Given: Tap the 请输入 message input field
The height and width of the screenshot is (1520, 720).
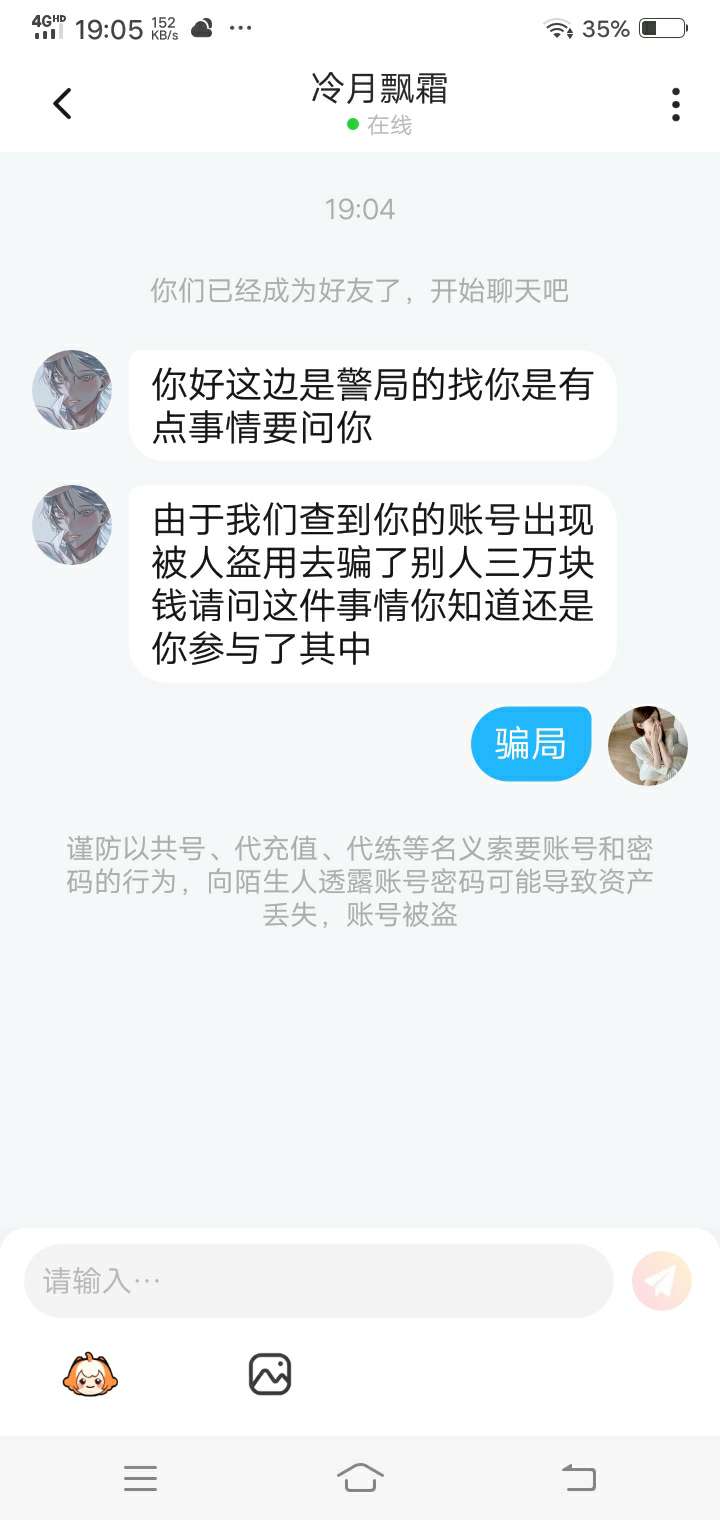Looking at the screenshot, I should point(318,1280).
